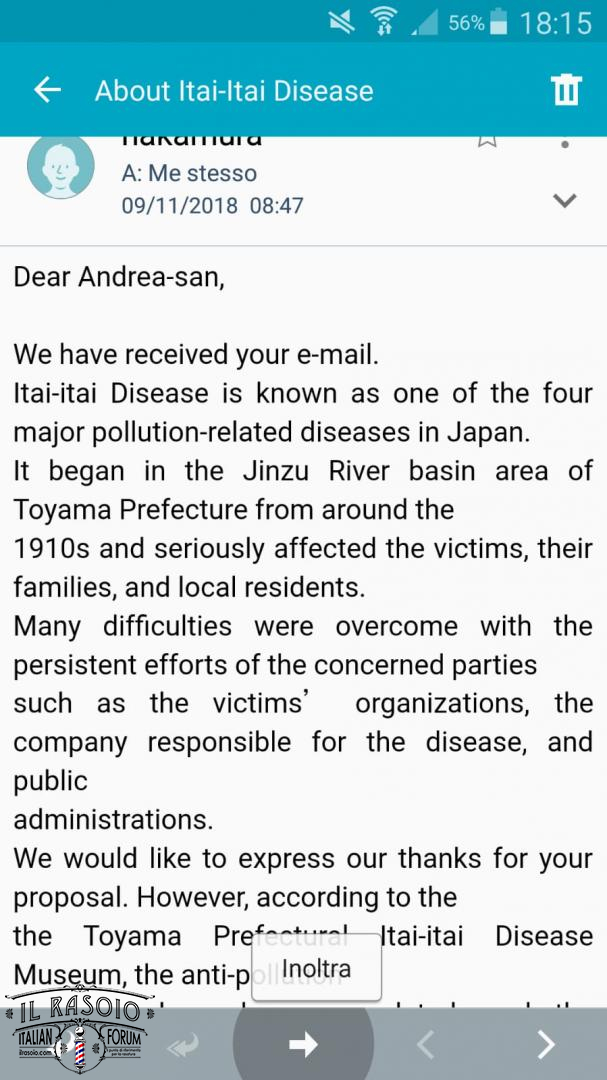This screenshot has height=1080, width=607.
Task: Go back from the email view
Action: 48,90
